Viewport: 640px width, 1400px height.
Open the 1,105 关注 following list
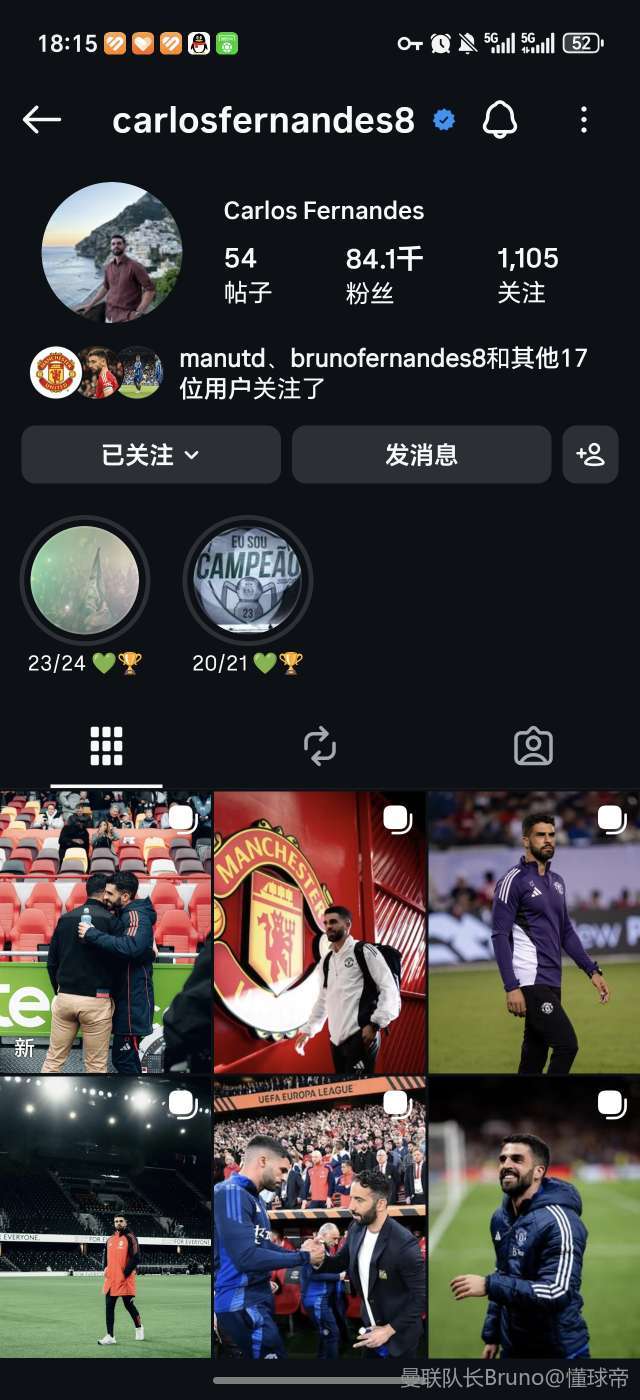(x=527, y=274)
